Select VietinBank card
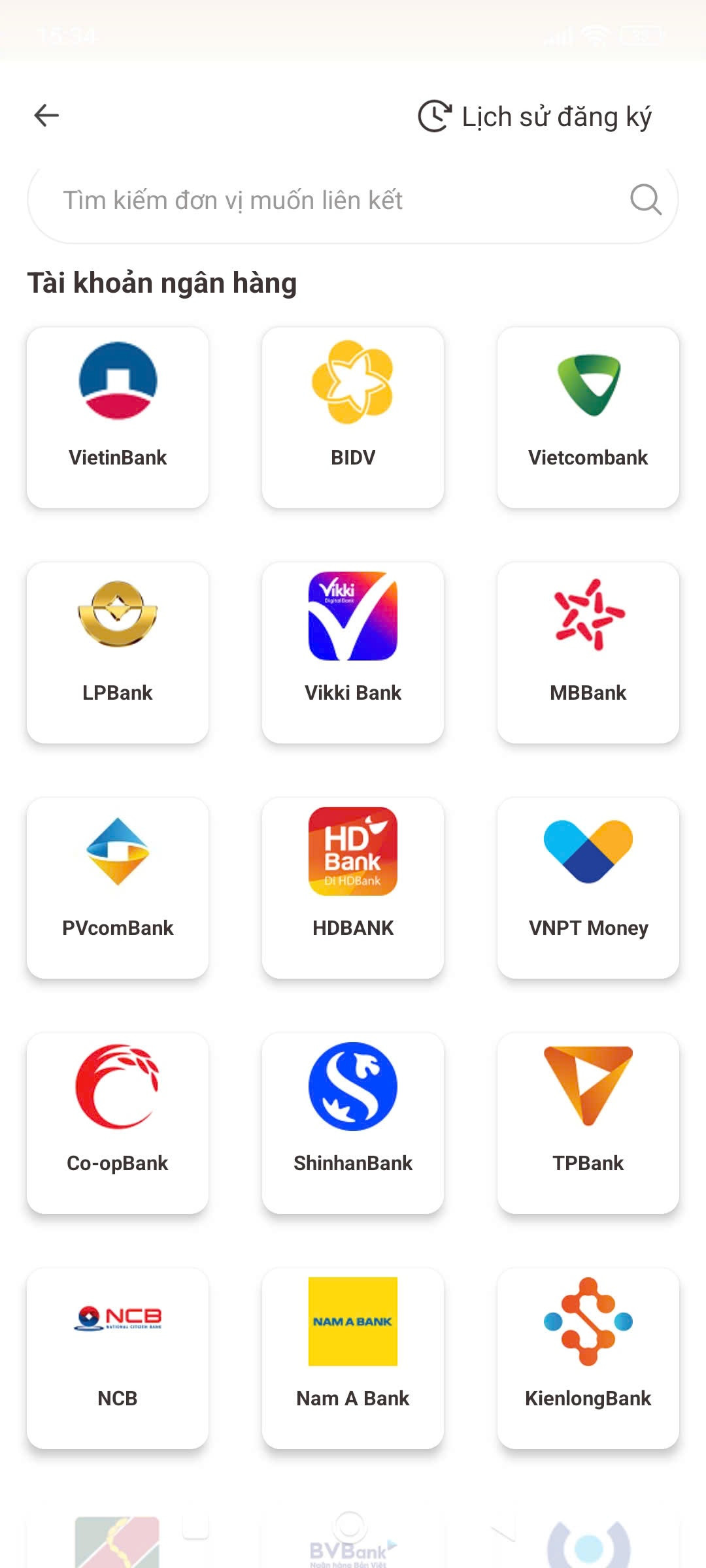This screenshot has width=706, height=1568. [118, 418]
